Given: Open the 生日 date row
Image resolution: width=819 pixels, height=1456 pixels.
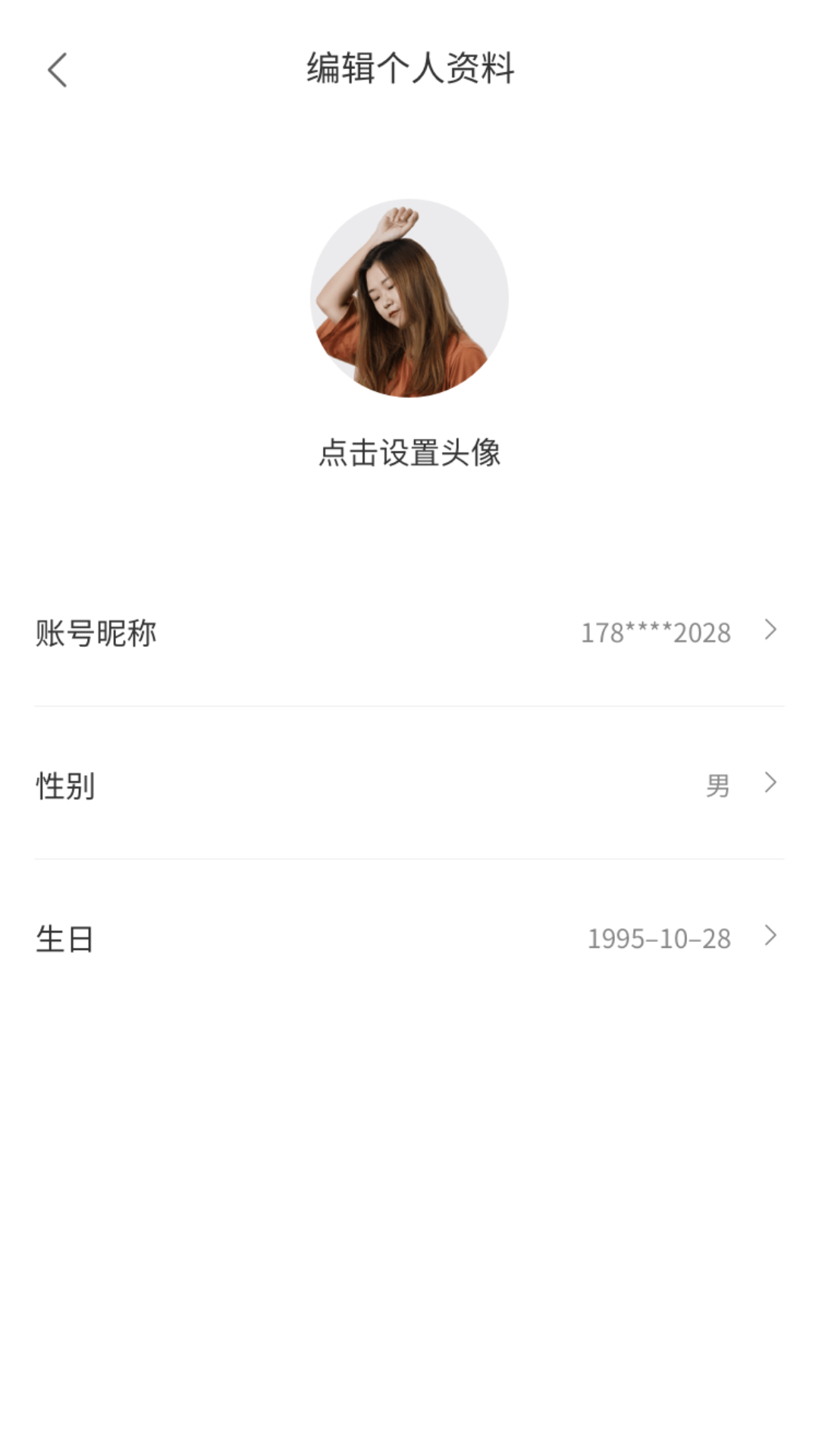Looking at the screenshot, I should click(409, 937).
